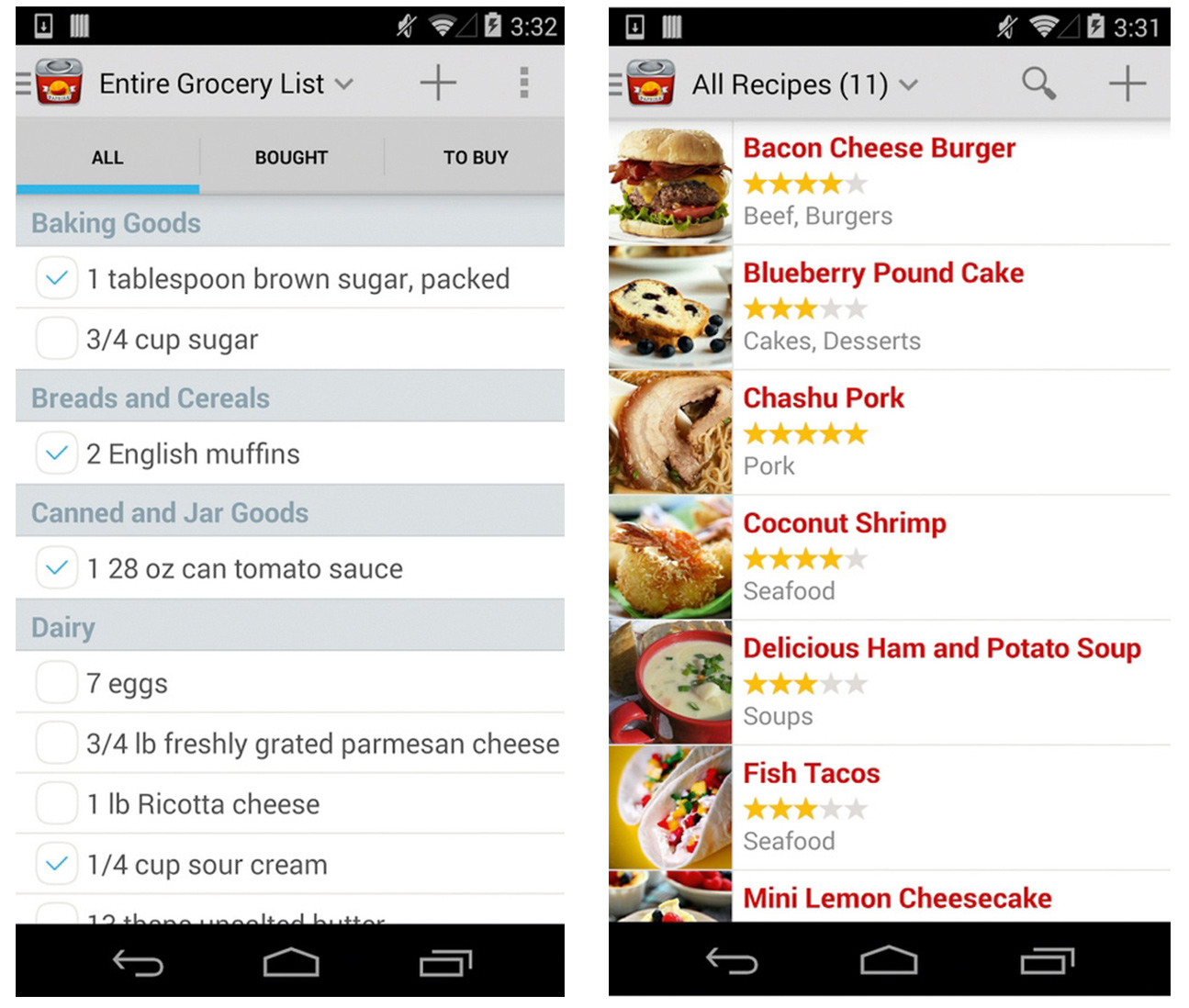The width and height of the screenshot is (1189, 1008).
Task: Uncheck 1 tablespoon brown sugar, packed
Action: 57,278
